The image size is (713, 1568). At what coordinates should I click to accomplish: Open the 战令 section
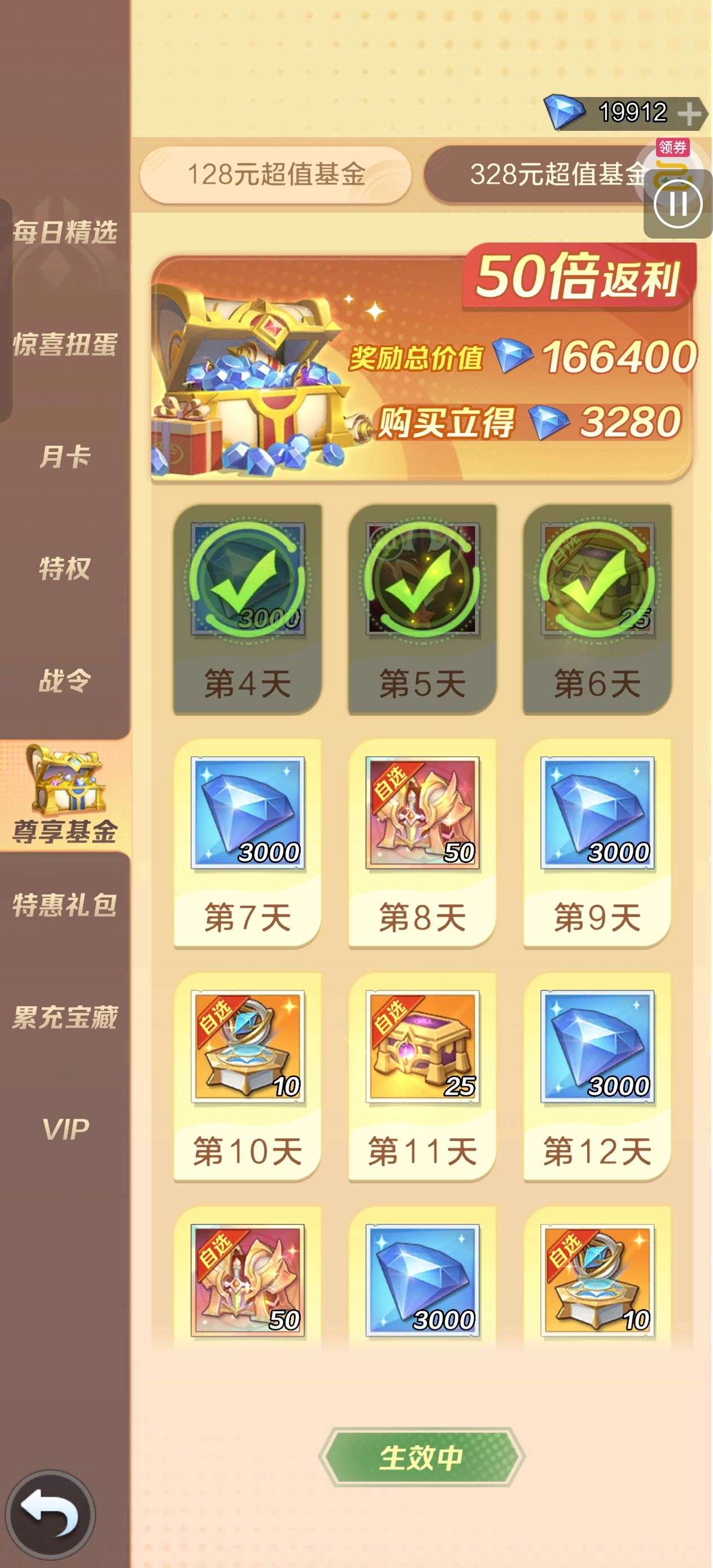64,681
